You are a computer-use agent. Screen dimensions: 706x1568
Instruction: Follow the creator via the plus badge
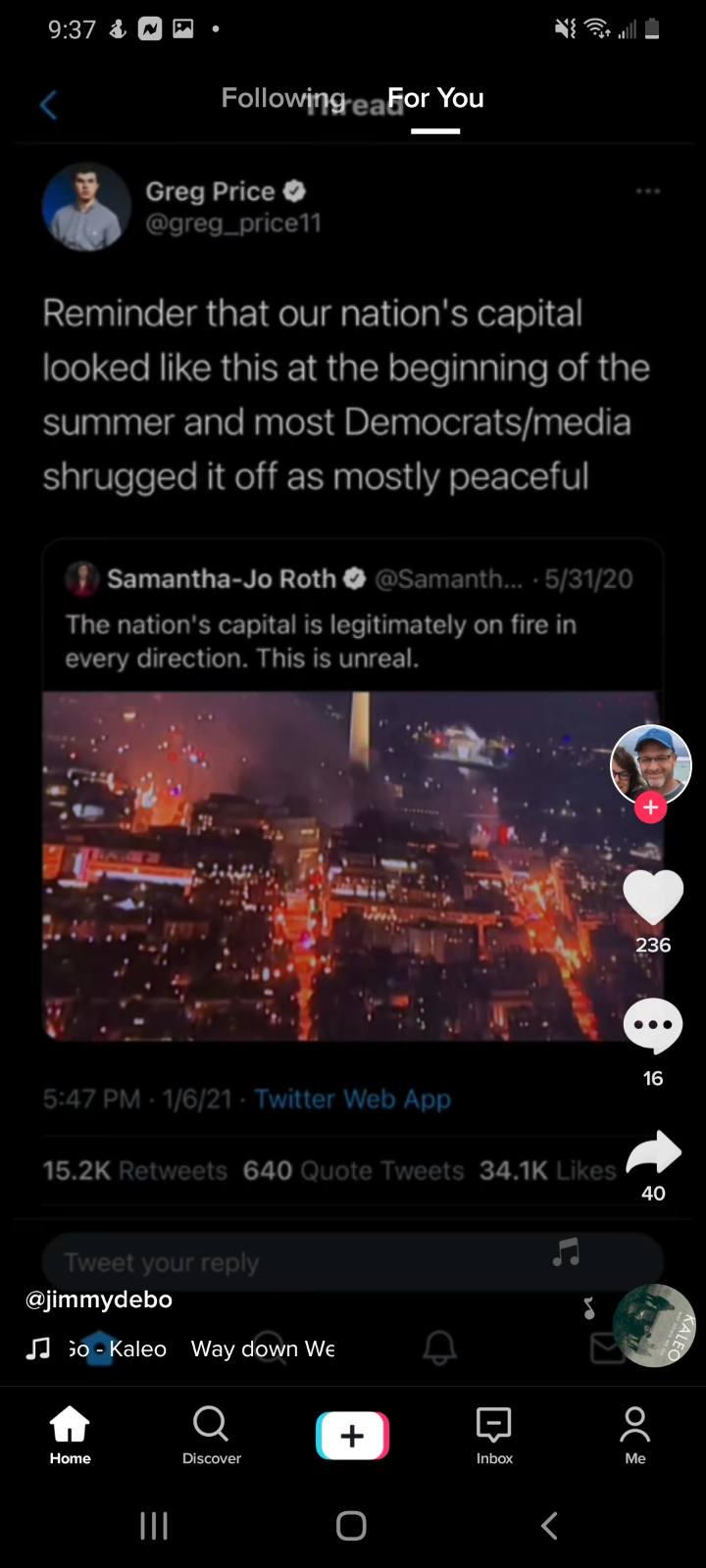click(650, 808)
